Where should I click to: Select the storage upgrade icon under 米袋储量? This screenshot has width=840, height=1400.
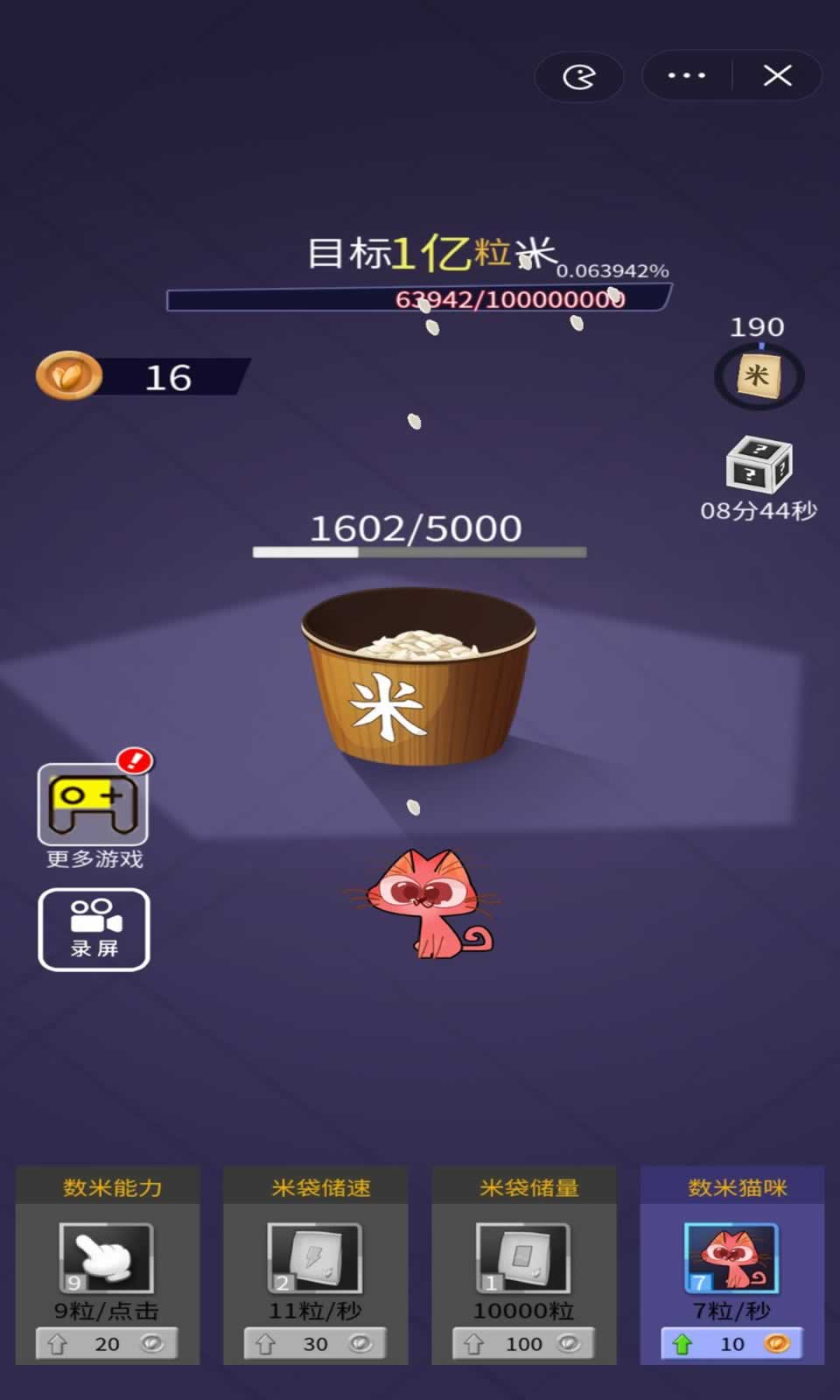521,1256
